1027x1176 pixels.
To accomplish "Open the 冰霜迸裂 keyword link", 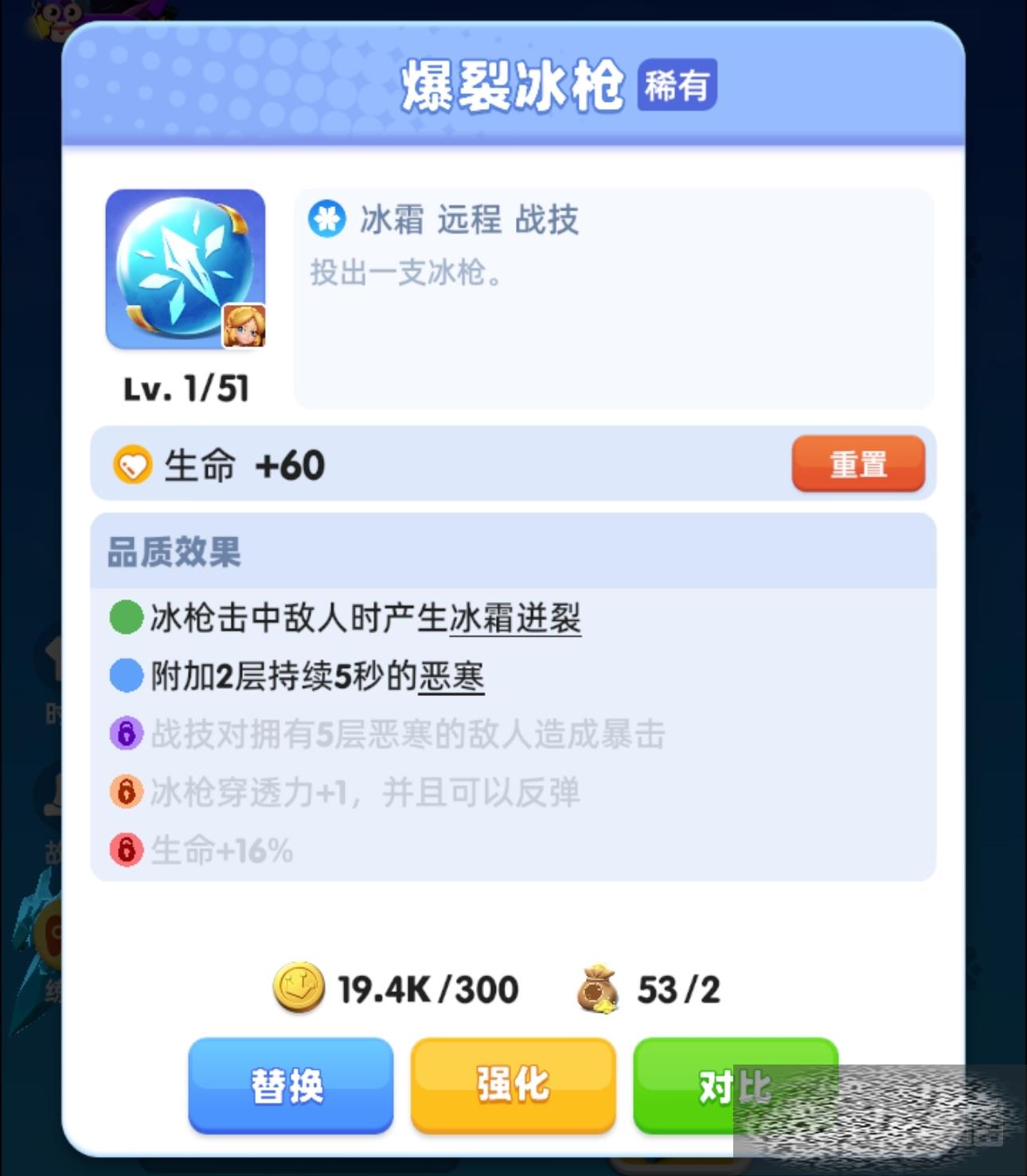I will point(515,619).
